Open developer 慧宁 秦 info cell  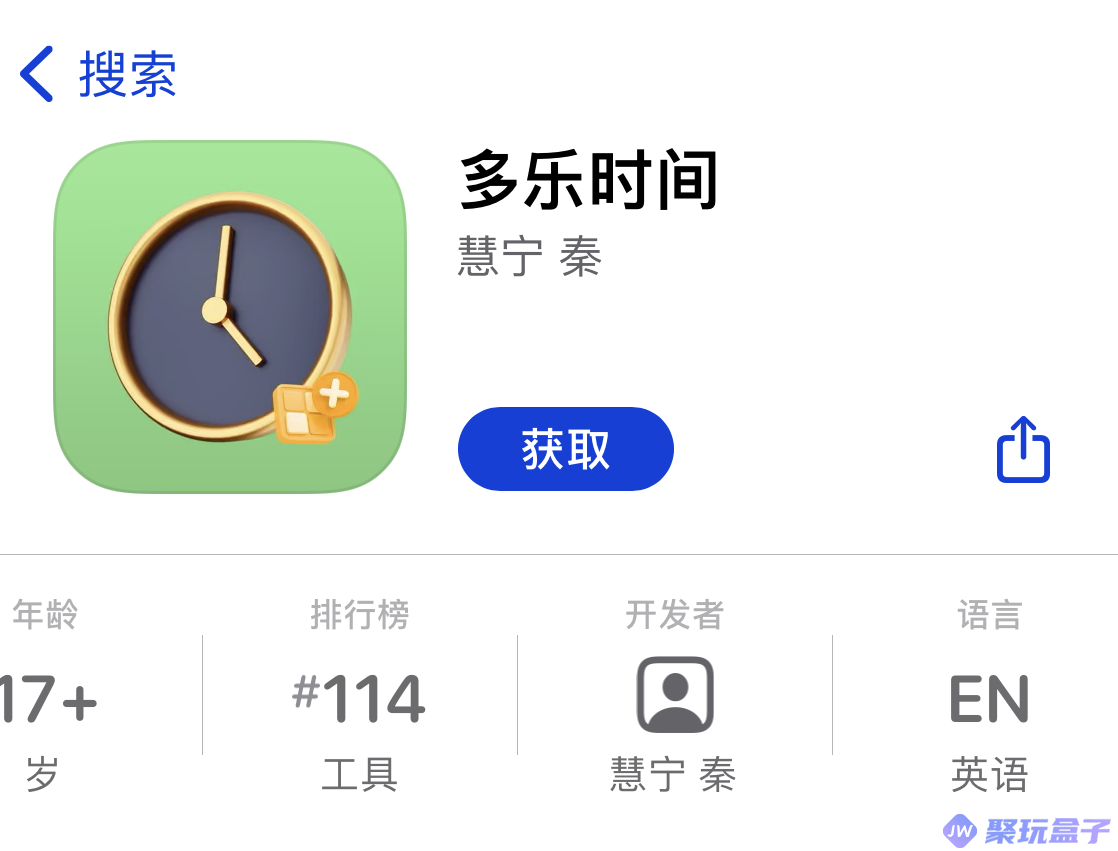(674, 696)
